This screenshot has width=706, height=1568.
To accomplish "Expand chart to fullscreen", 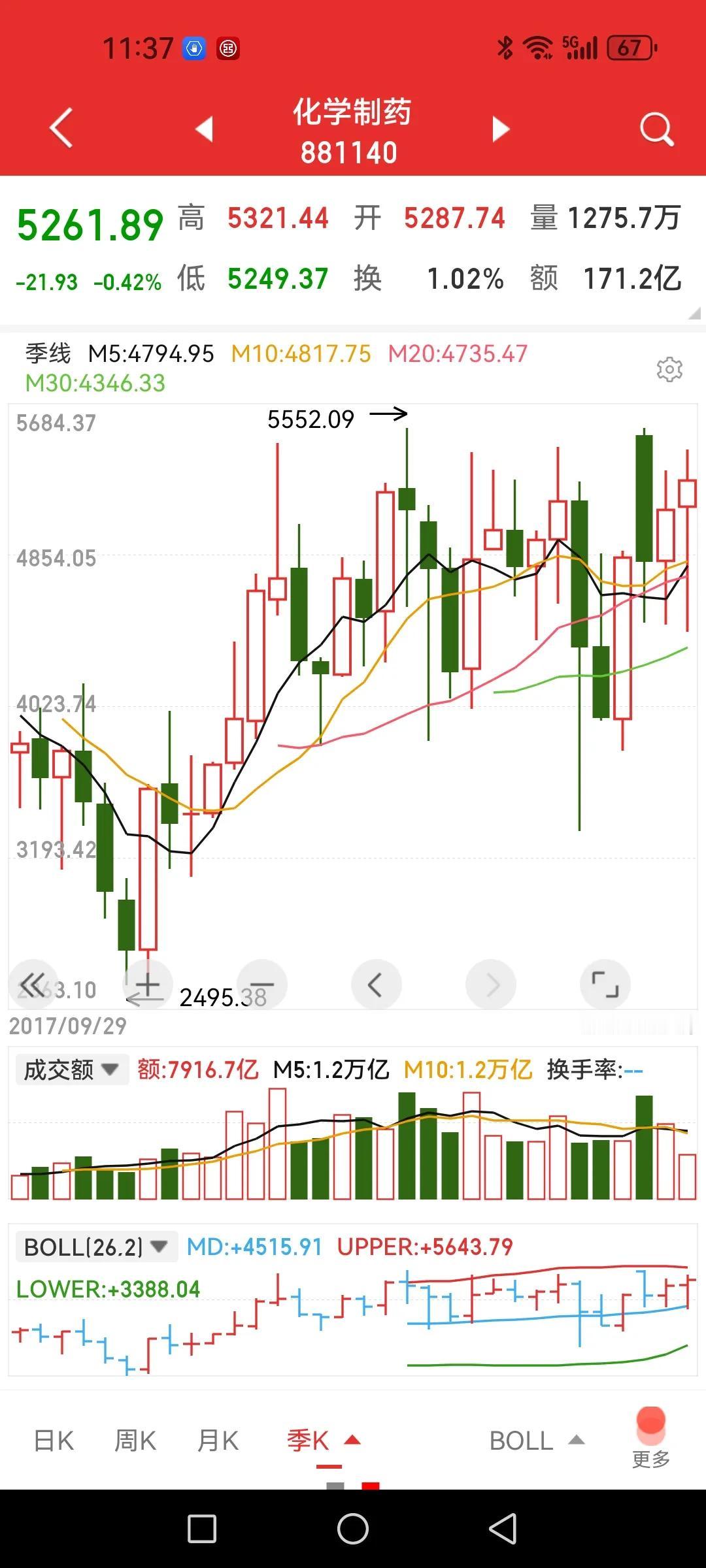I will pyautogui.click(x=605, y=984).
